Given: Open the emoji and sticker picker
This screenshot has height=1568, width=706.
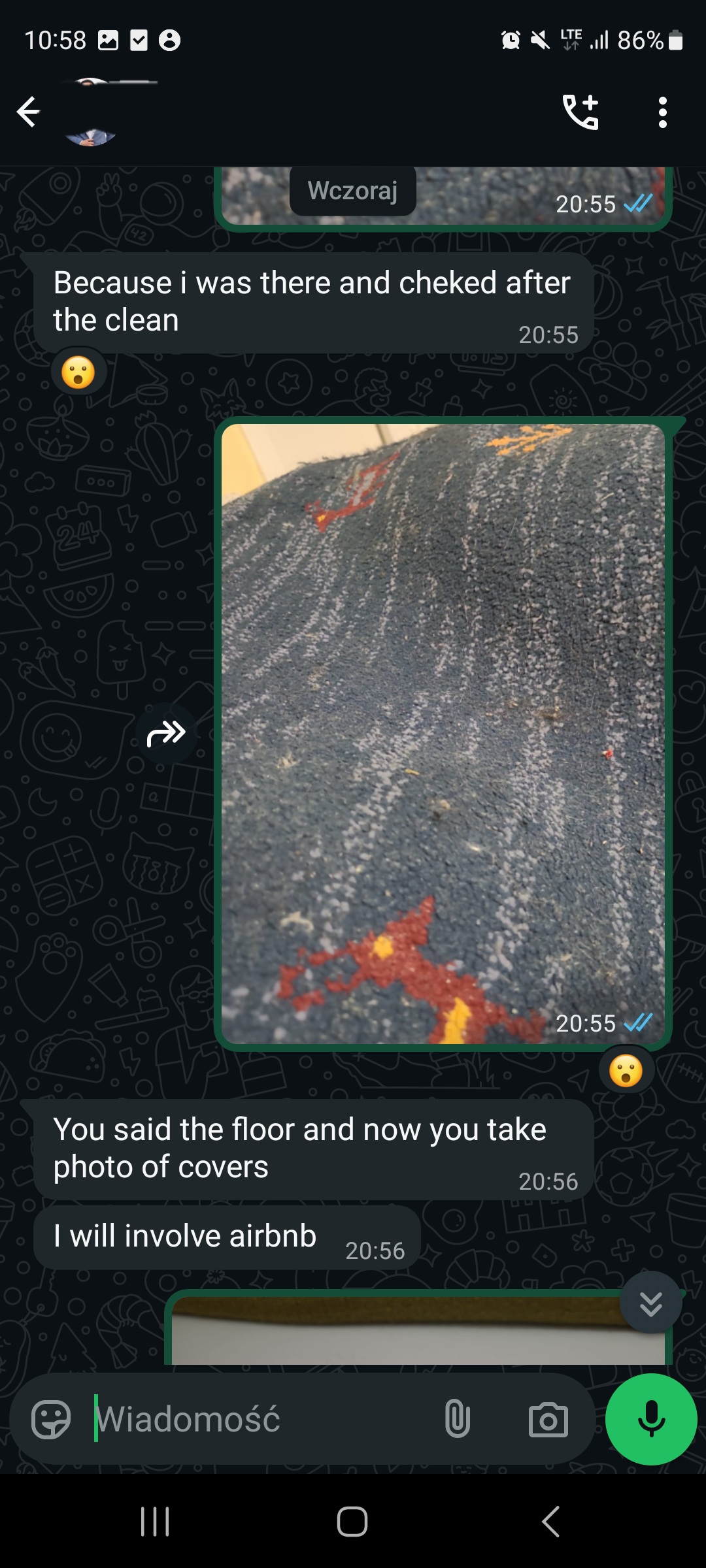Looking at the screenshot, I should 51,1419.
